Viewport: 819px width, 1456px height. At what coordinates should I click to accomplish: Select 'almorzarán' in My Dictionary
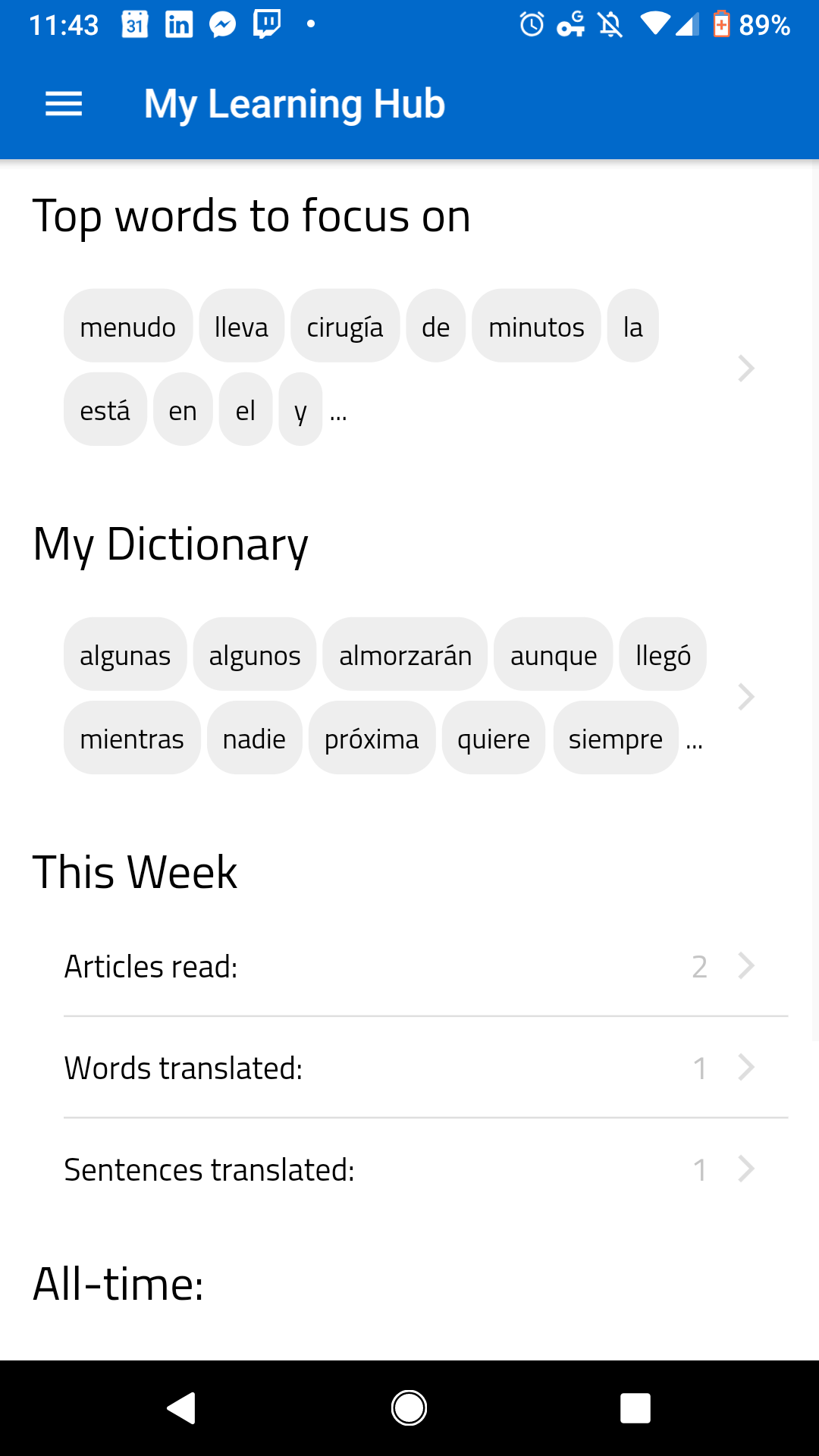(405, 655)
